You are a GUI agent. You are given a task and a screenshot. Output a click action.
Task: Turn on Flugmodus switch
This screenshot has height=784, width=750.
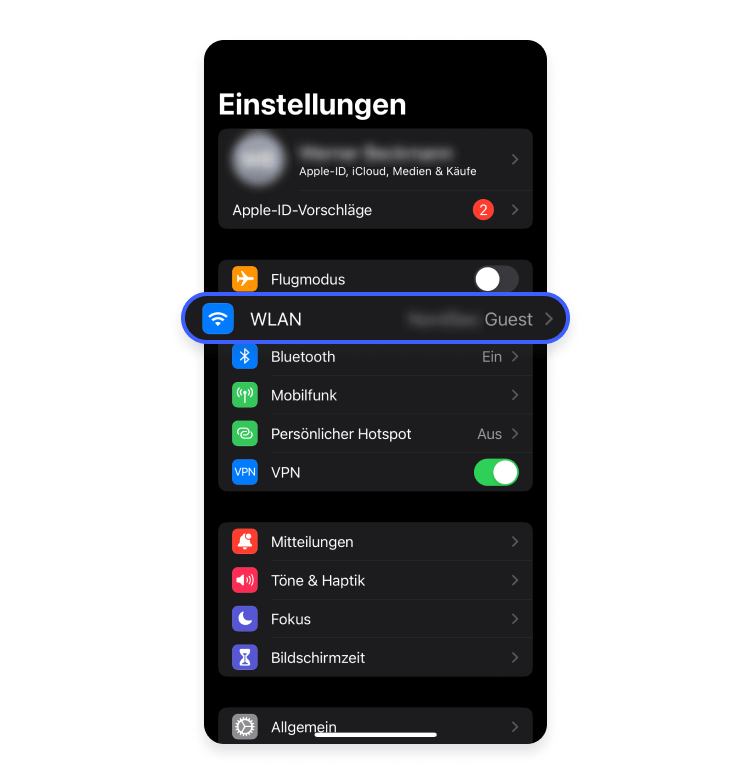click(x=495, y=279)
